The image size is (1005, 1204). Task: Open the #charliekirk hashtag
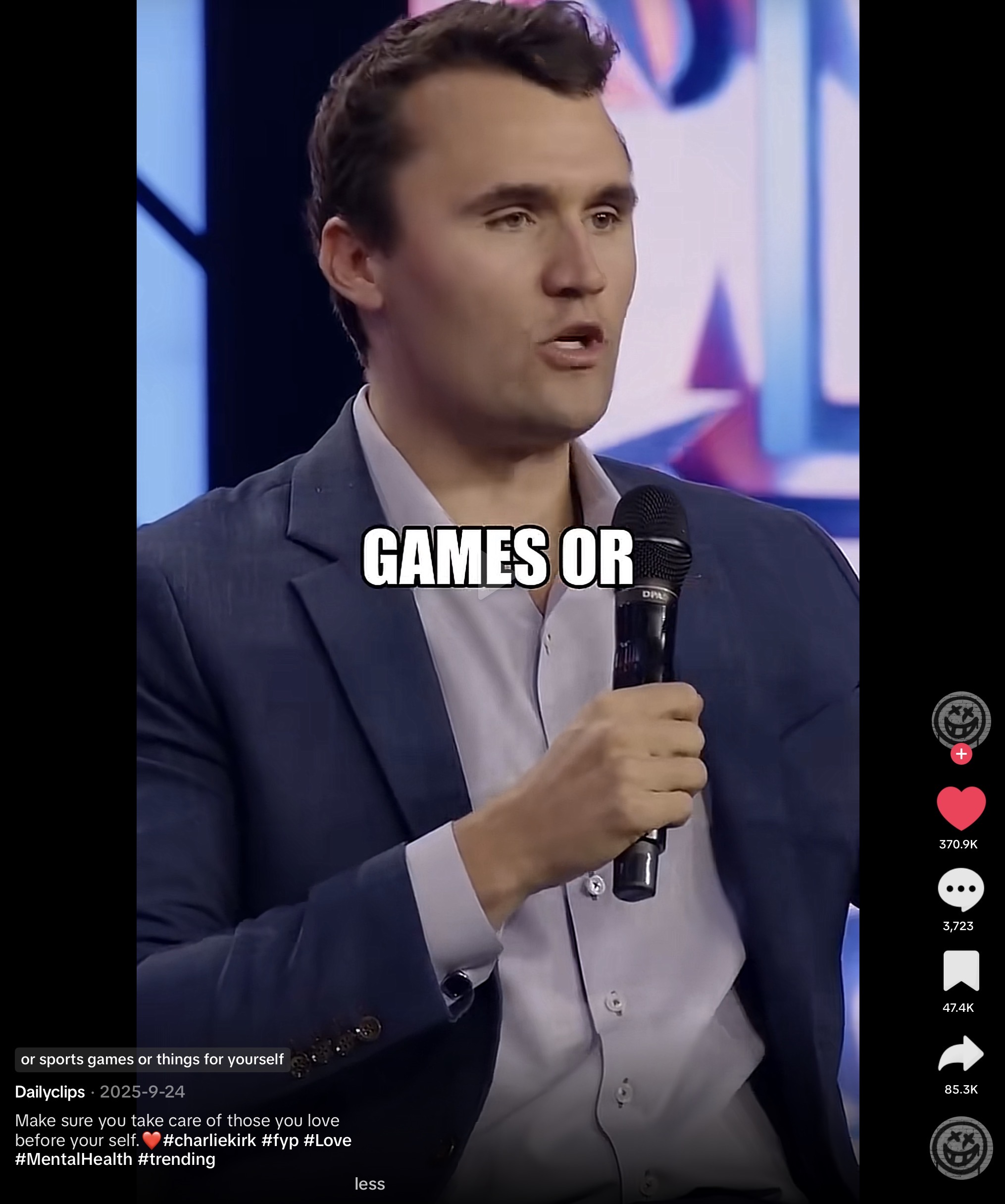click(x=209, y=1140)
